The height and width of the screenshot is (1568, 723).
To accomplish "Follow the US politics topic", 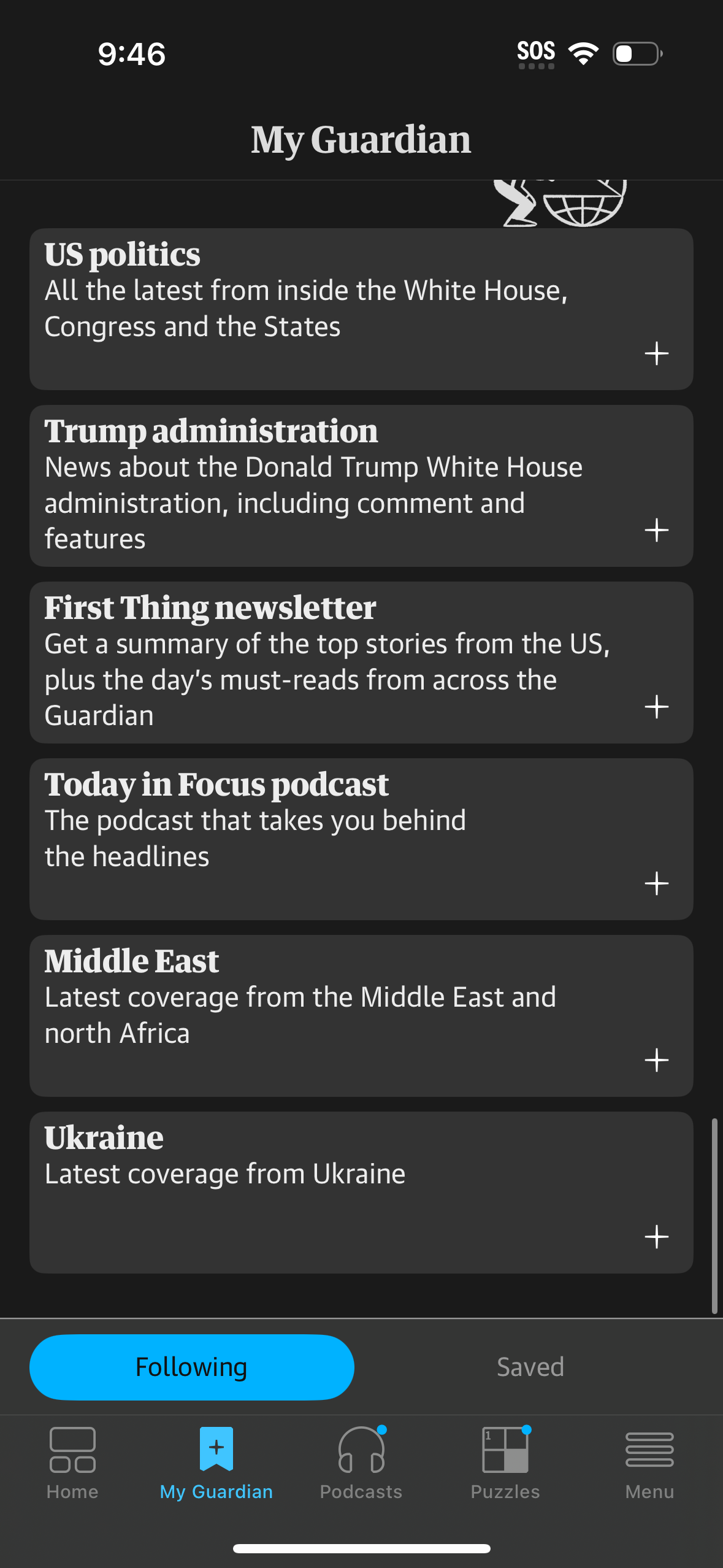I will point(656,354).
